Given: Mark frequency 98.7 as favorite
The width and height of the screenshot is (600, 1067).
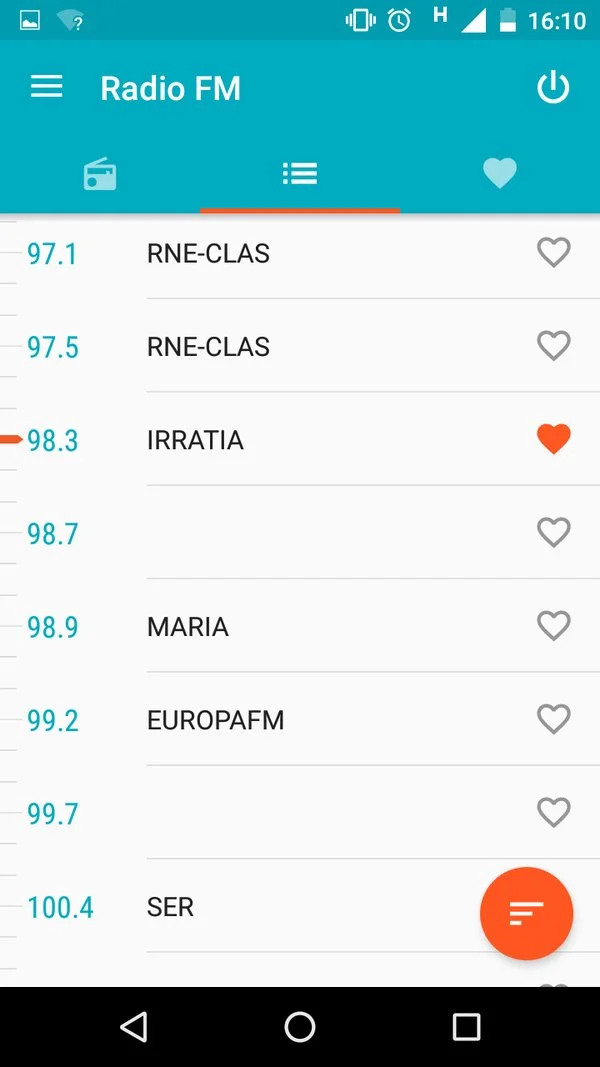Looking at the screenshot, I should 553,532.
